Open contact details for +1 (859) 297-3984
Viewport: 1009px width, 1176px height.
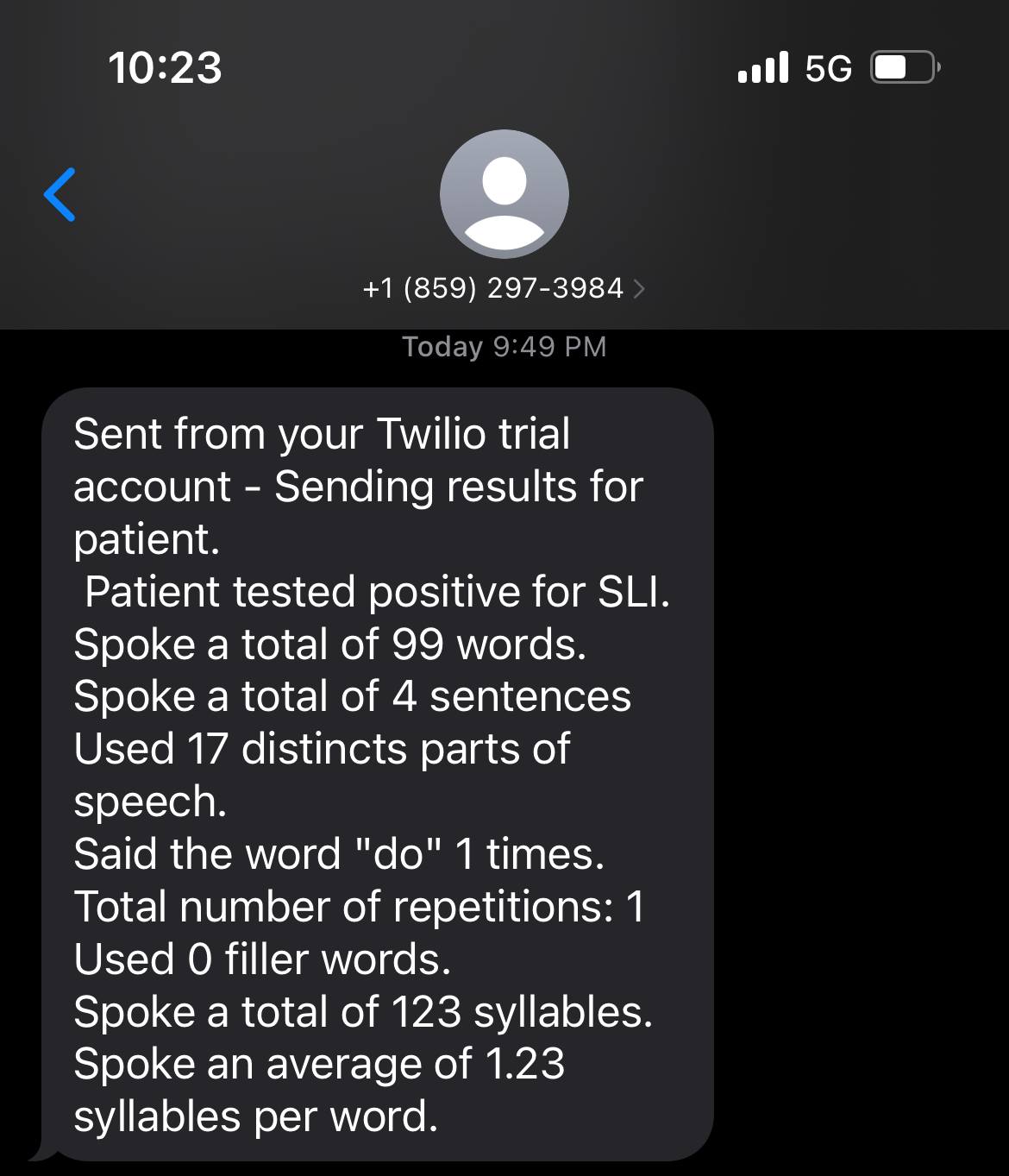[x=503, y=288]
